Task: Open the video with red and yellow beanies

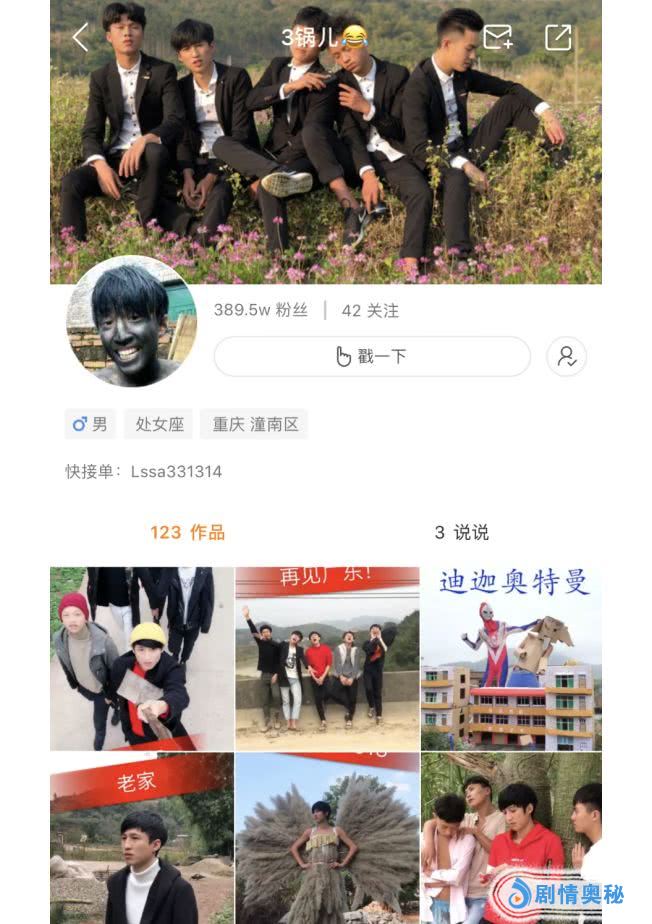Action: 141,659
